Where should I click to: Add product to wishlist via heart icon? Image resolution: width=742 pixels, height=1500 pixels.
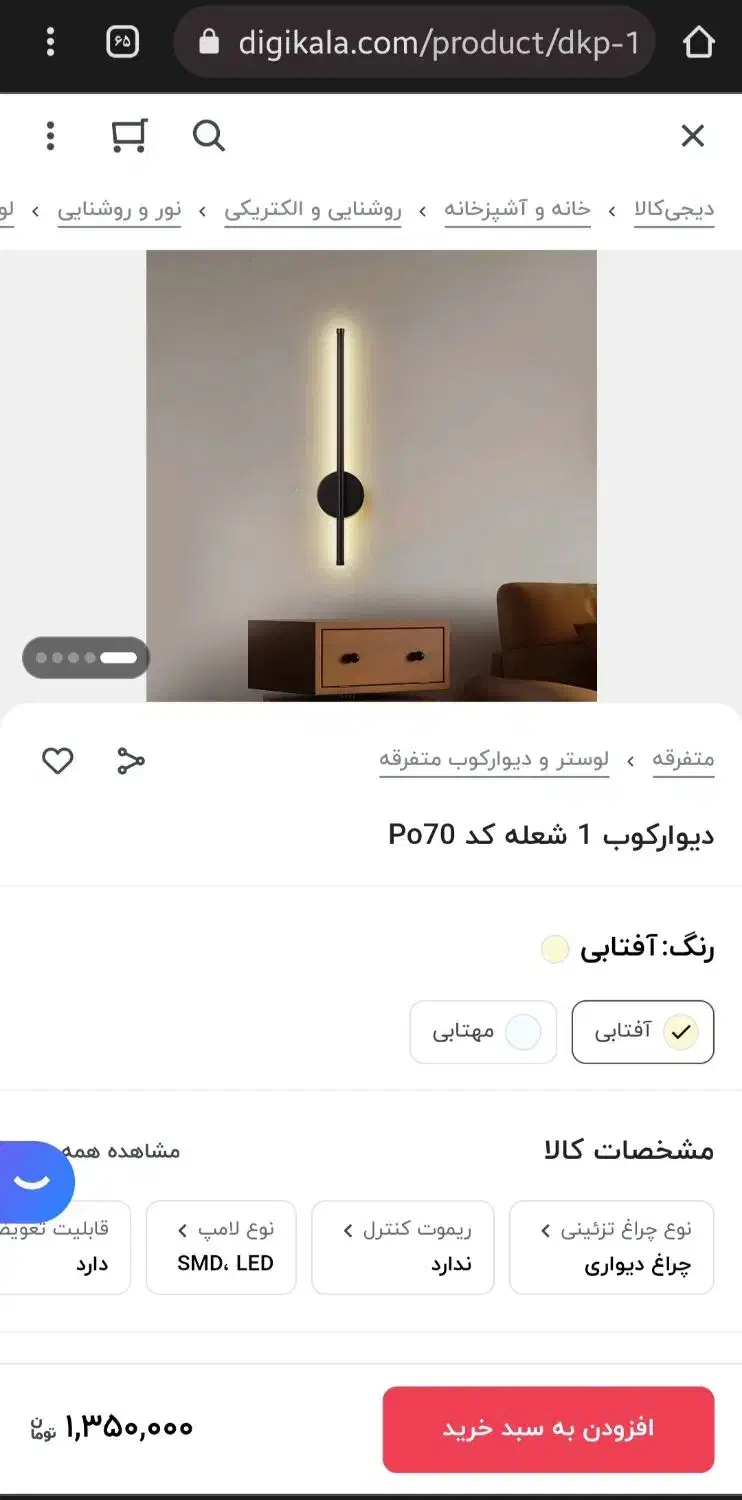57,761
